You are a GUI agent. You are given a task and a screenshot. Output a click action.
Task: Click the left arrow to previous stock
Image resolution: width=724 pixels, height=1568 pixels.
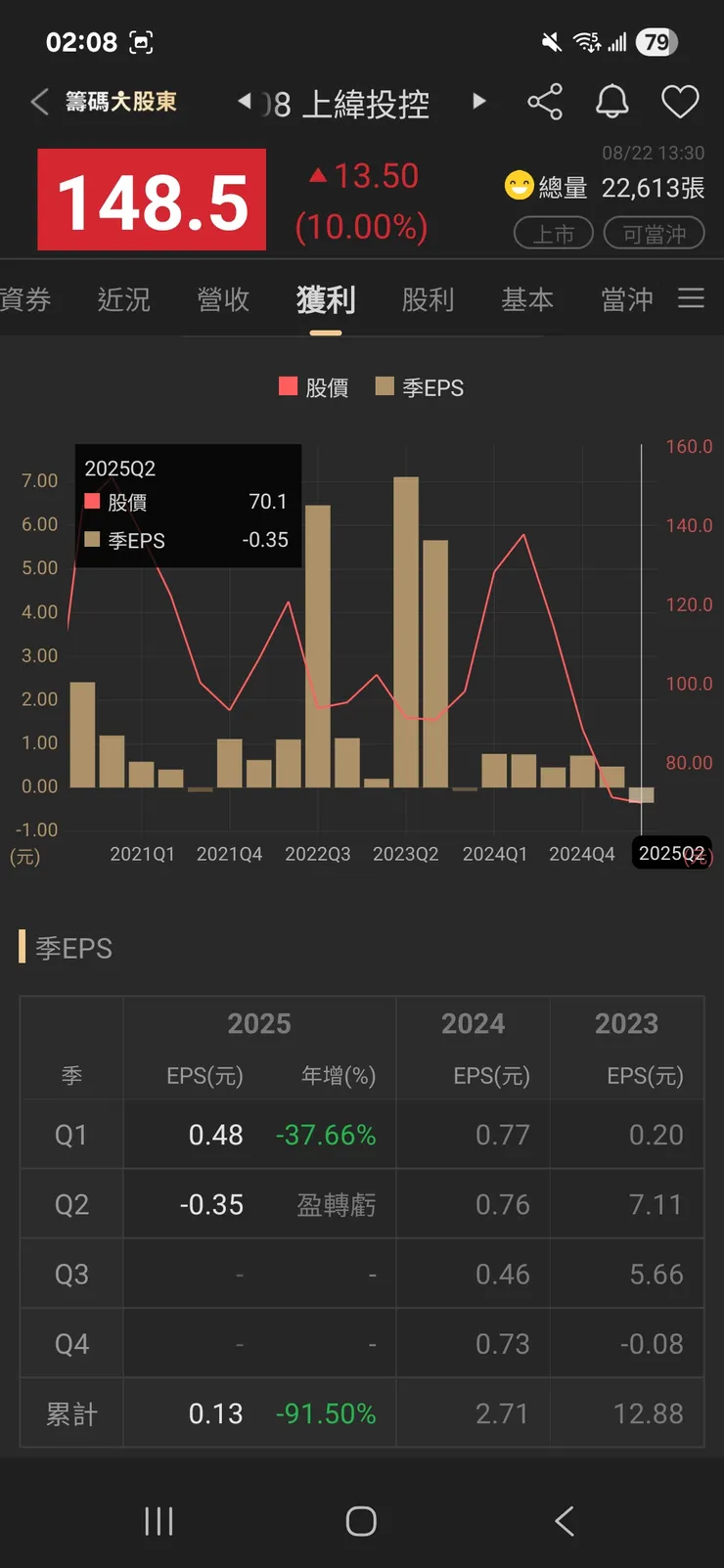[x=243, y=102]
